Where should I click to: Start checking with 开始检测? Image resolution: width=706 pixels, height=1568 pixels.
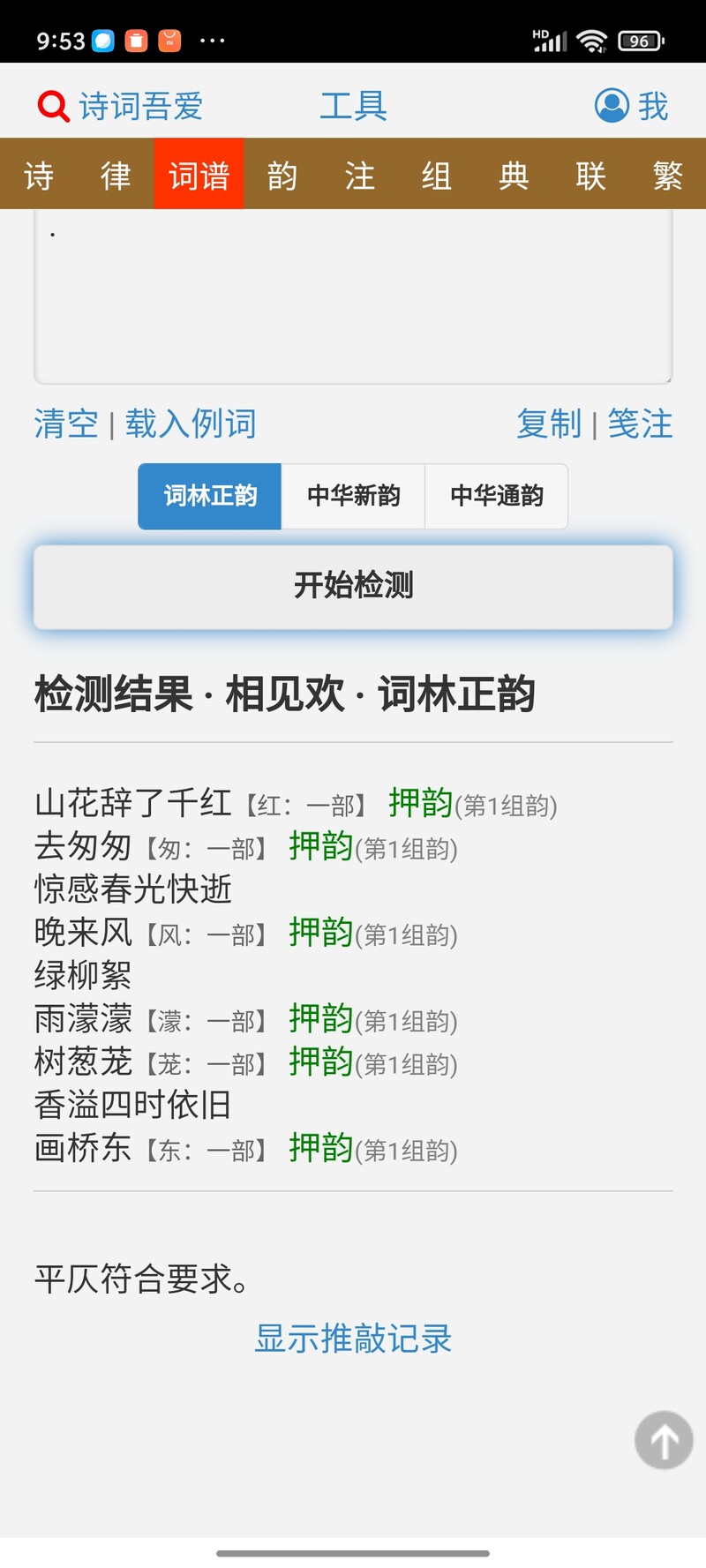(x=353, y=587)
